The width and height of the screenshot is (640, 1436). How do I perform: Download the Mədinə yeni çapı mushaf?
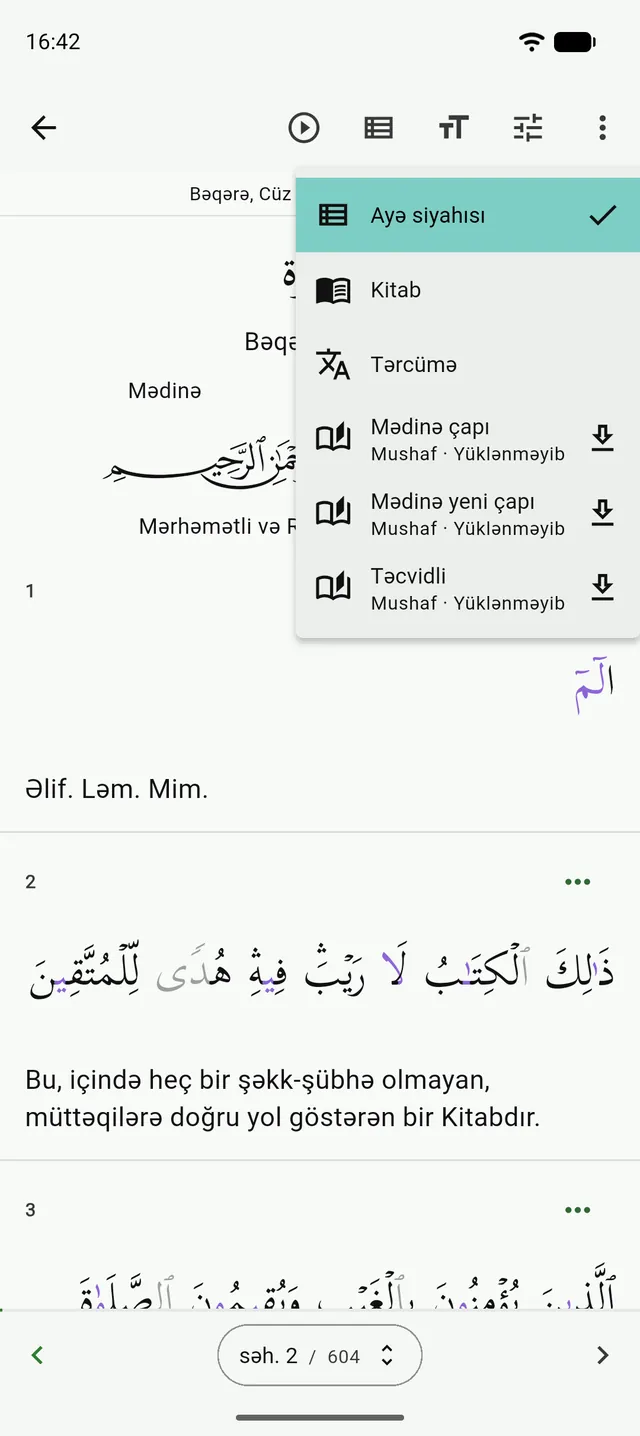pos(602,513)
